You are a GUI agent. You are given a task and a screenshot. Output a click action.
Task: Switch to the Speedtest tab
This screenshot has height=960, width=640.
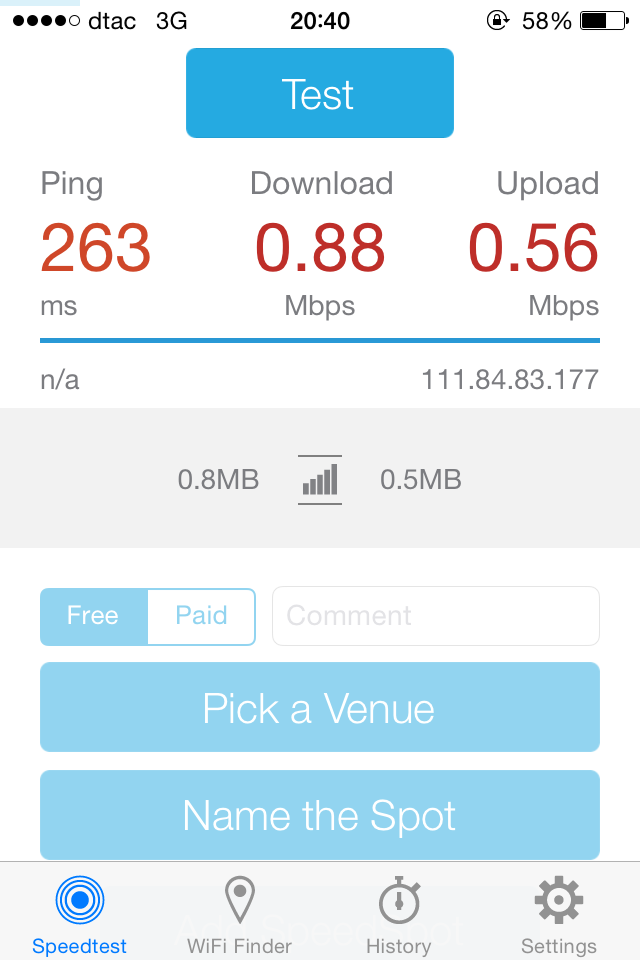[x=80, y=914]
